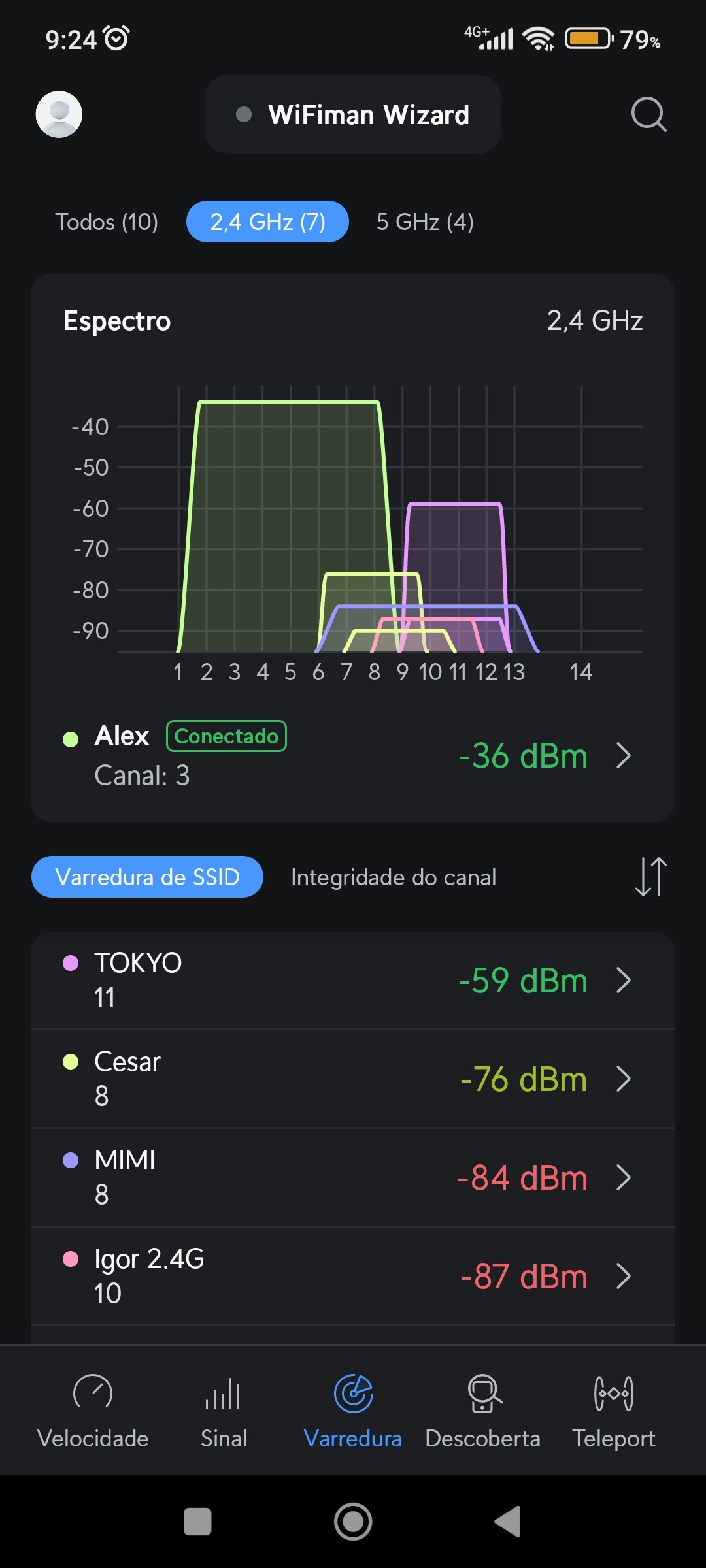706x1568 pixels.
Task: Open the TOKYO network details
Action: [353, 980]
